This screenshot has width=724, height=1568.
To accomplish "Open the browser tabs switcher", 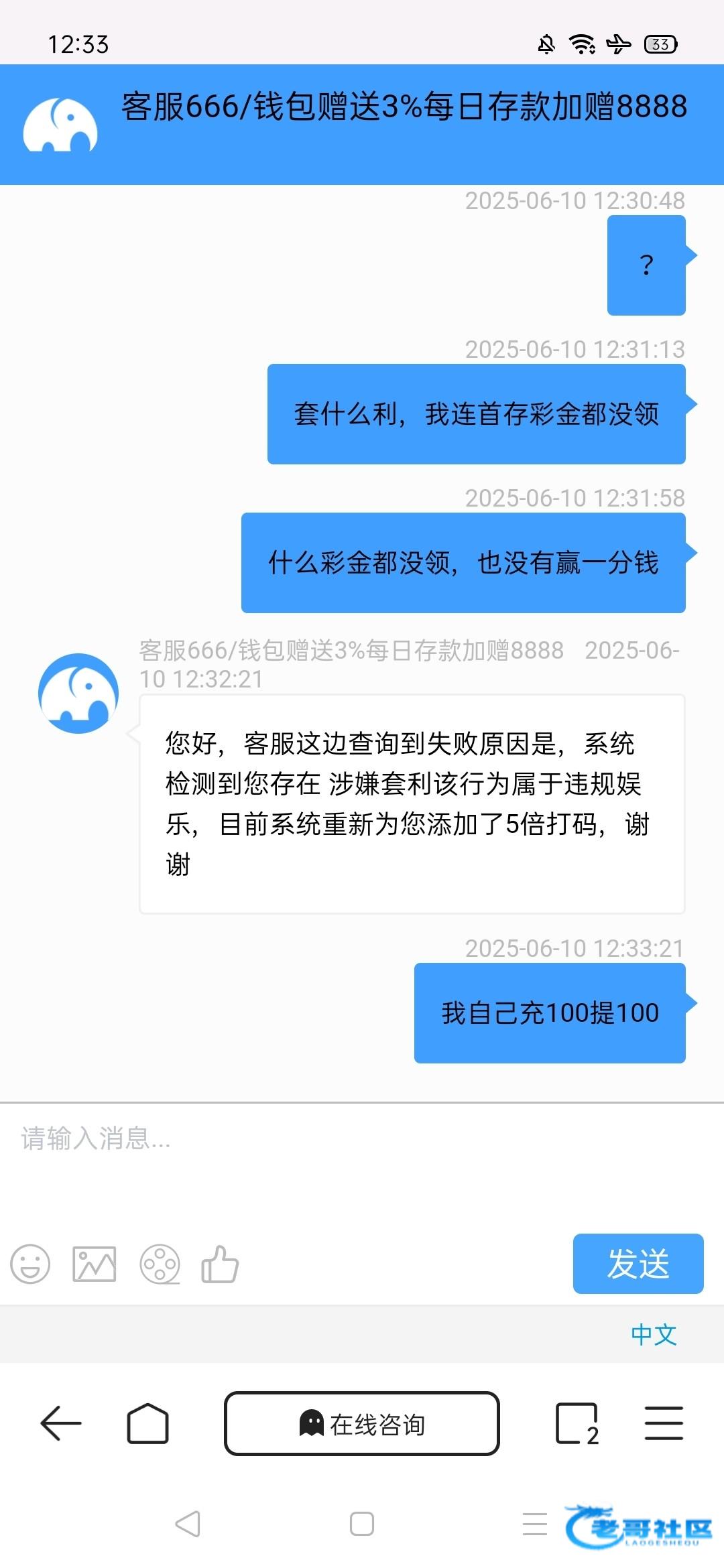I will [x=577, y=1423].
